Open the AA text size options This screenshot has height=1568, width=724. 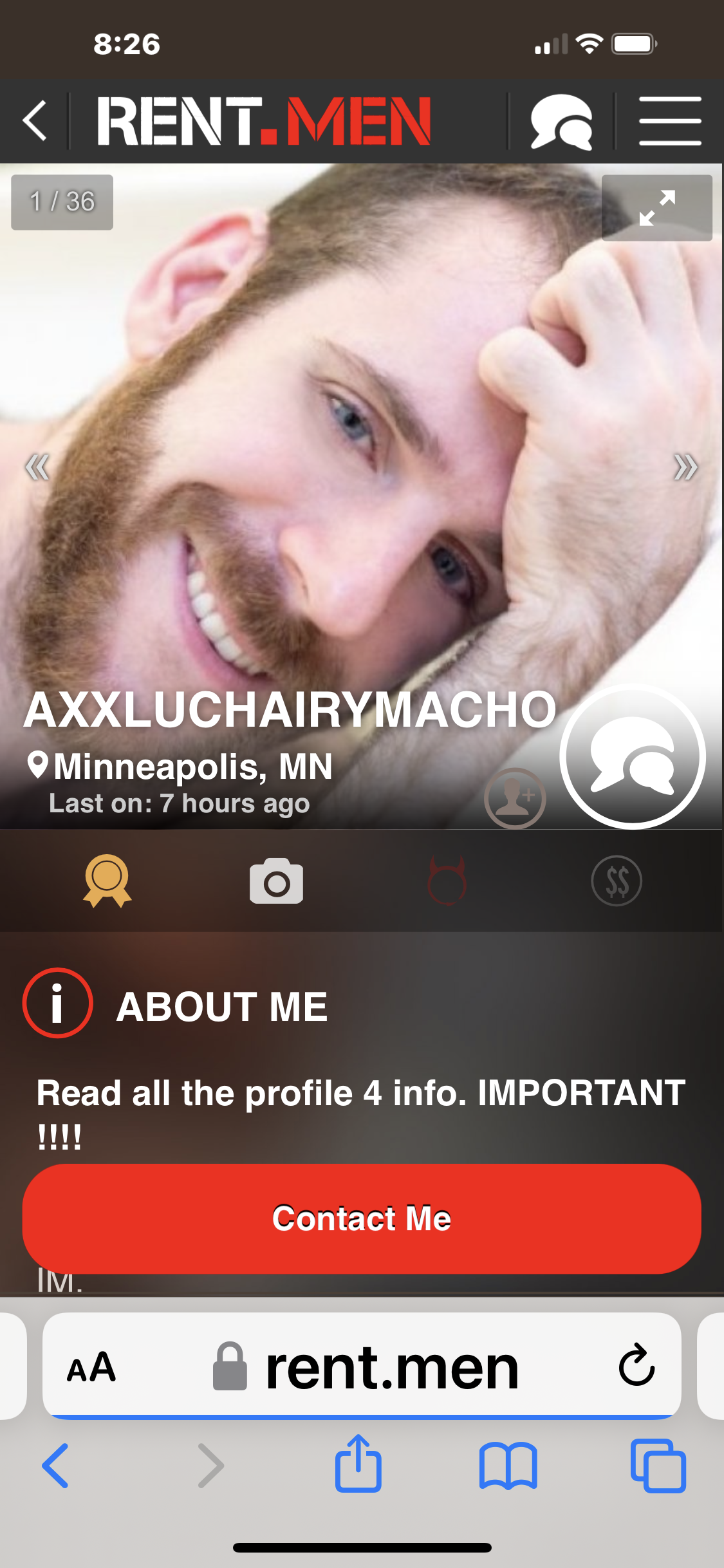(91, 1367)
